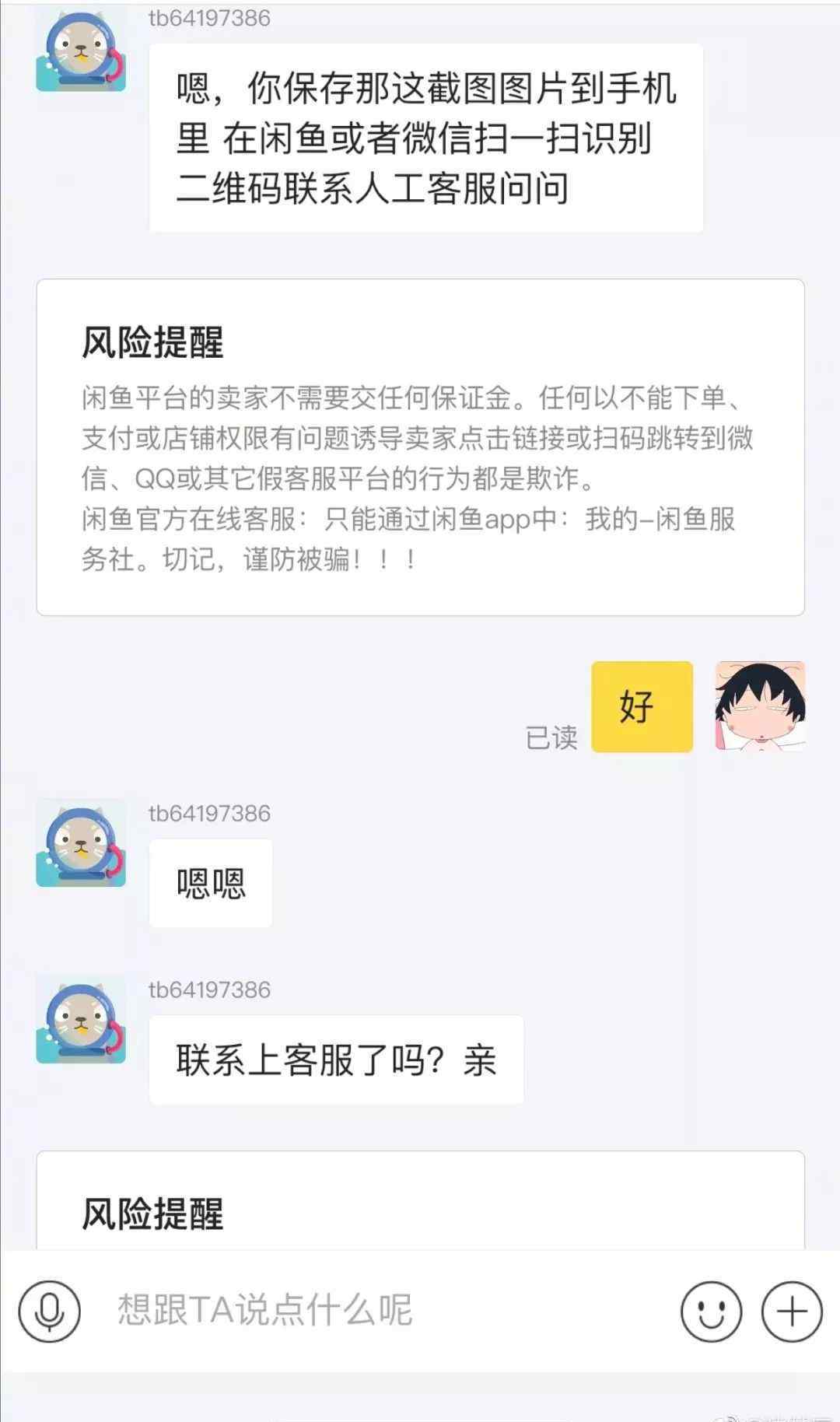Viewport: 840px width, 1422px height.
Task: Open my own avatar beside "好"
Action: 760,706
